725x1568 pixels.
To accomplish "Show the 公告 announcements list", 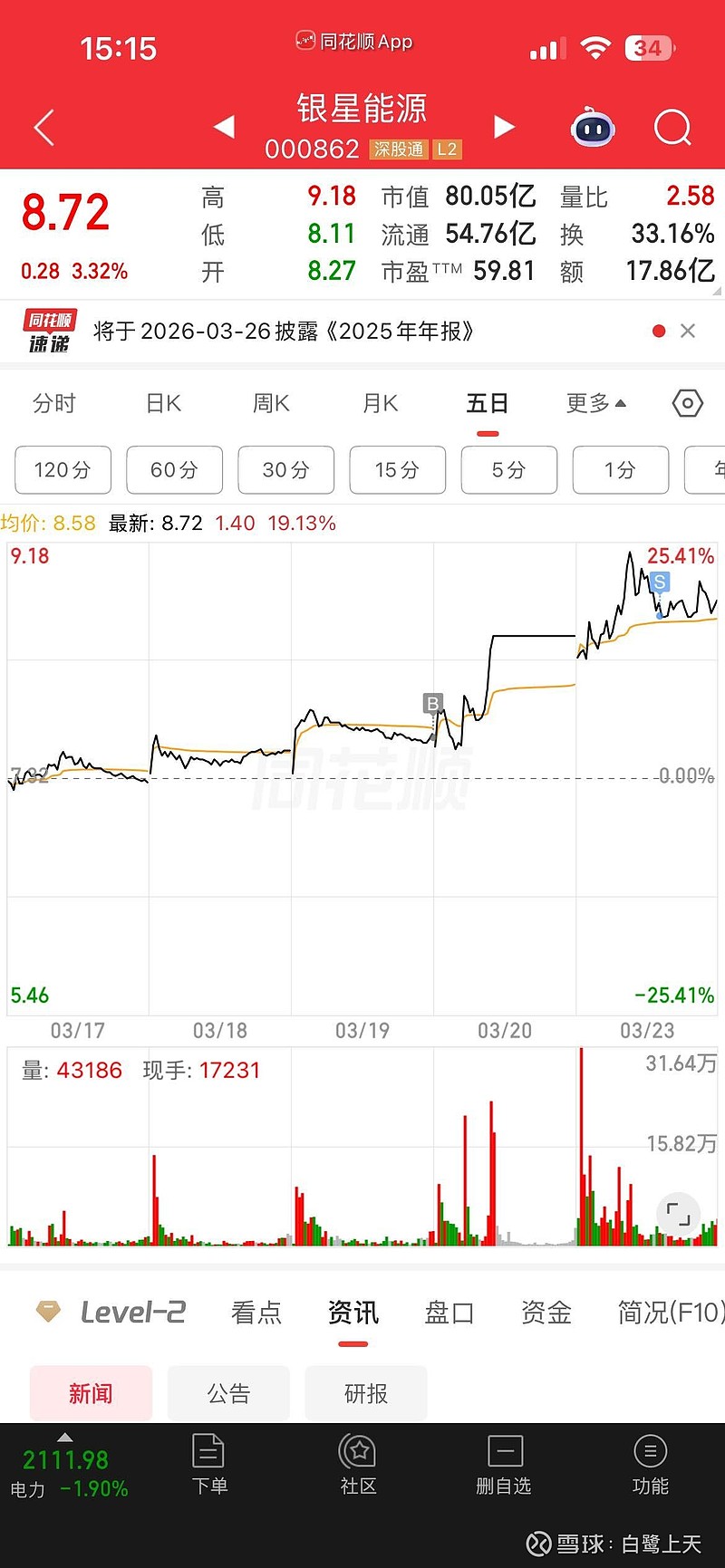I will click(228, 1392).
